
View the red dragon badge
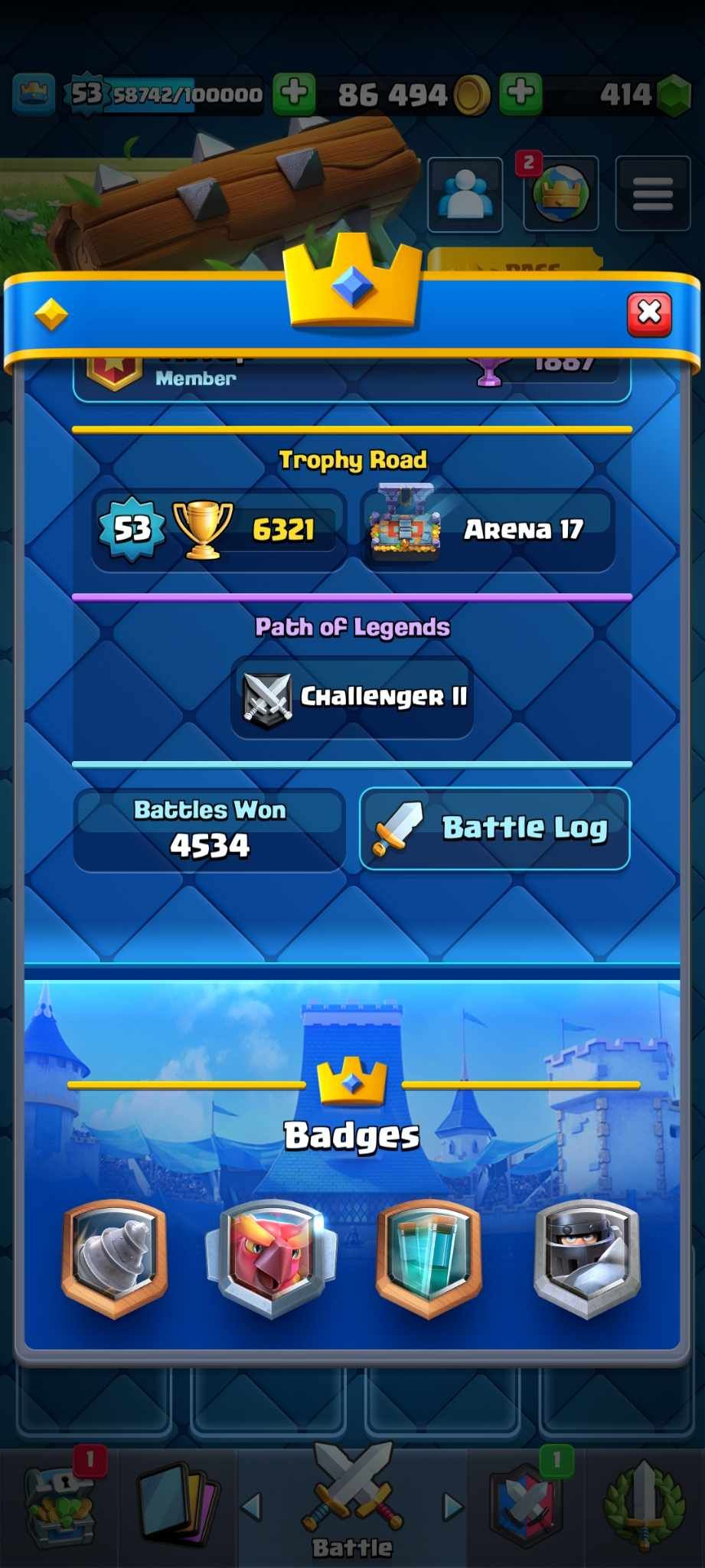271,1258
